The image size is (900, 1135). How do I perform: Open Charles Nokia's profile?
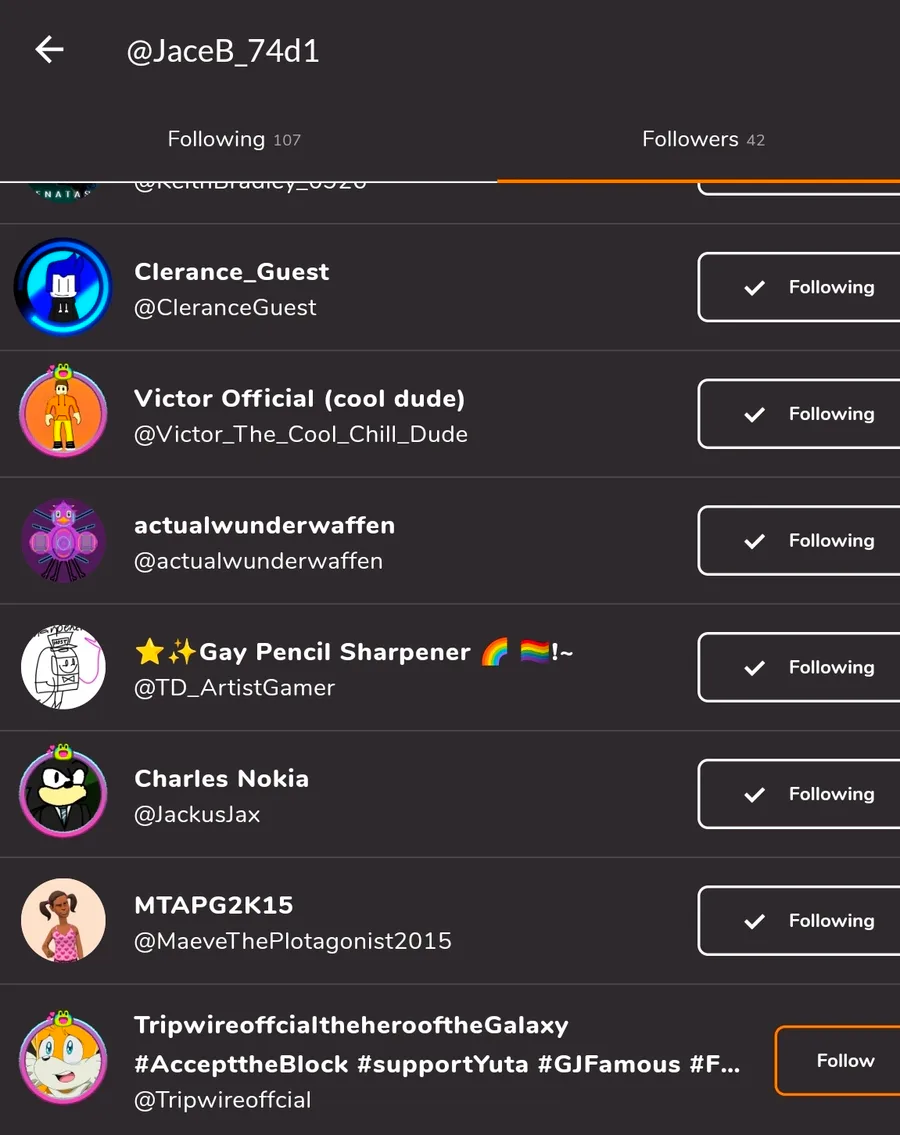click(x=222, y=794)
